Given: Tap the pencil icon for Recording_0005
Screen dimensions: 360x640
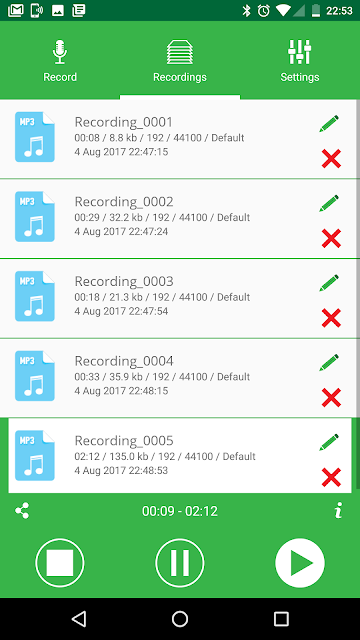Looking at the screenshot, I should tap(329, 442).
